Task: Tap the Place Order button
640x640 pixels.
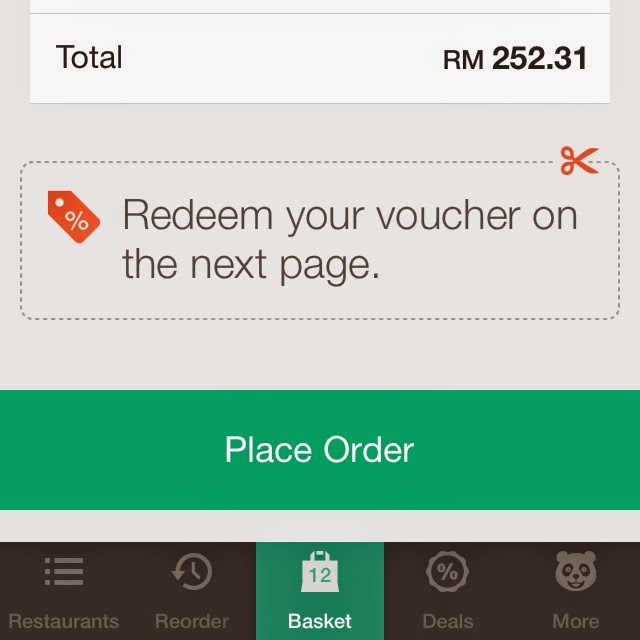Action: pos(320,449)
